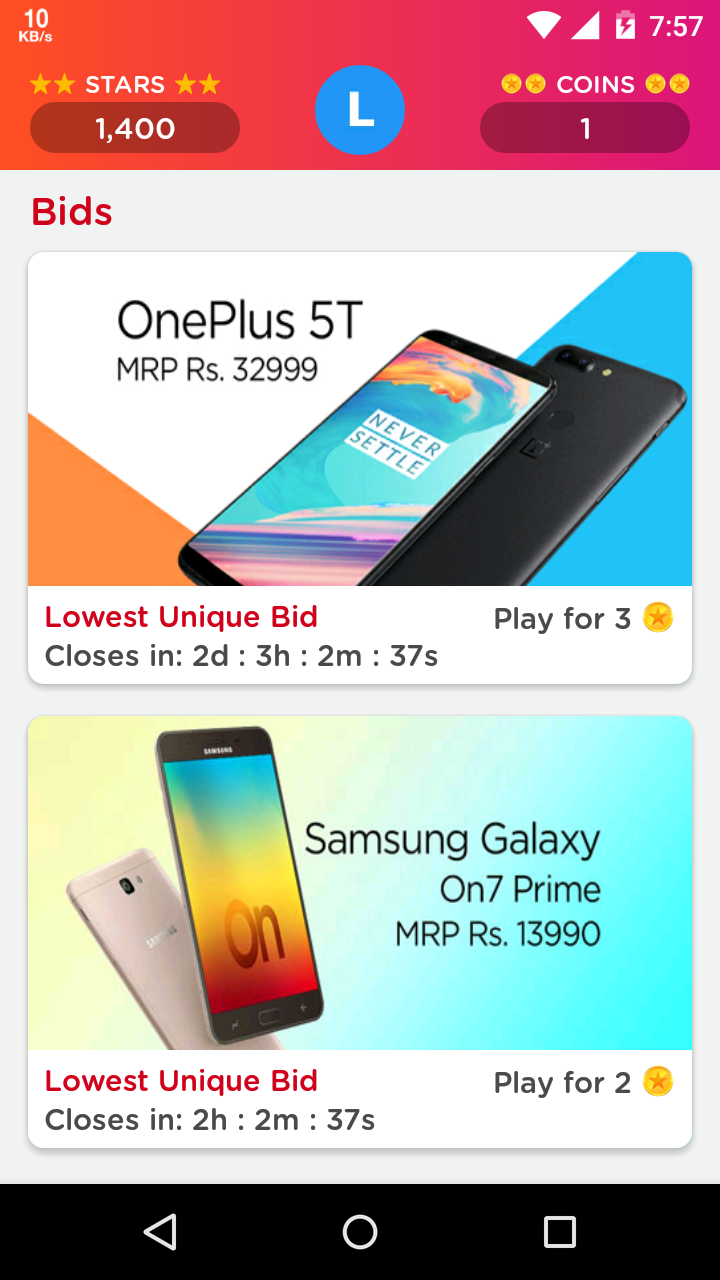Go back using the system back button
The image size is (720, 1280).
coord(160,1232)
